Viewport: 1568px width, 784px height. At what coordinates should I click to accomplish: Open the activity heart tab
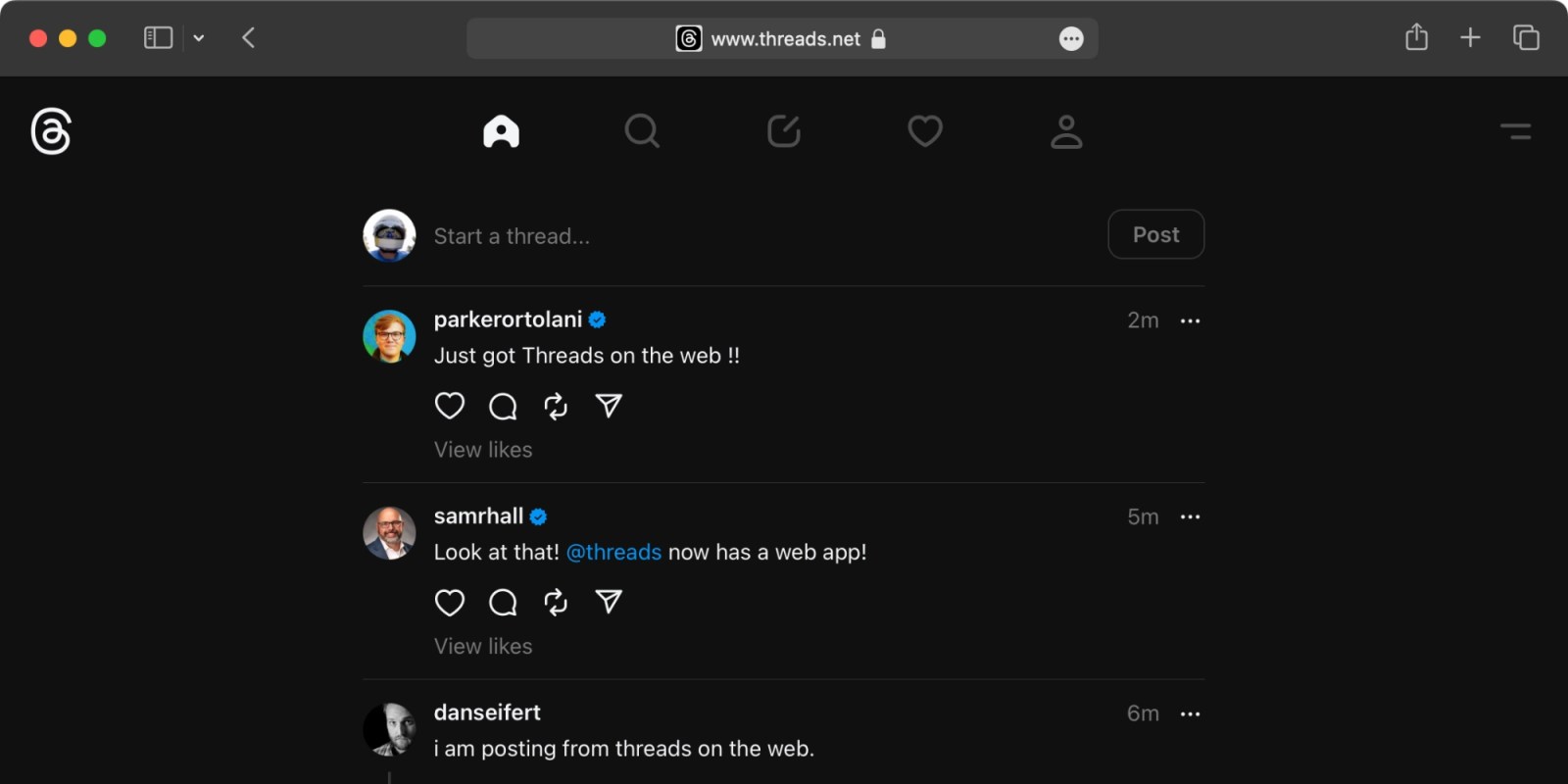tap(924, 131)
